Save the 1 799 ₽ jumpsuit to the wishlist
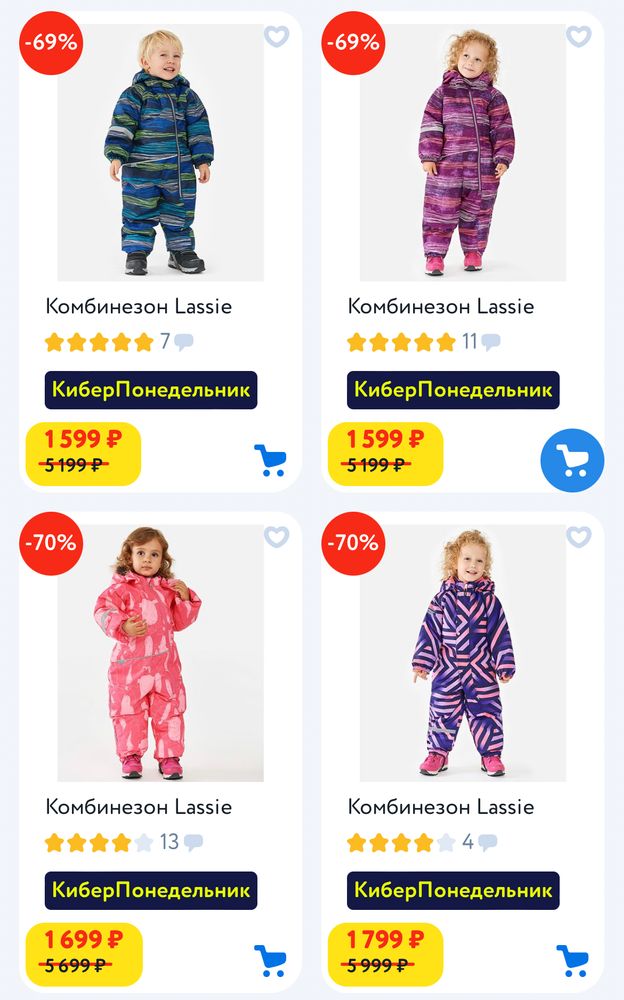Screen dimensions: 624x1000 579,537
